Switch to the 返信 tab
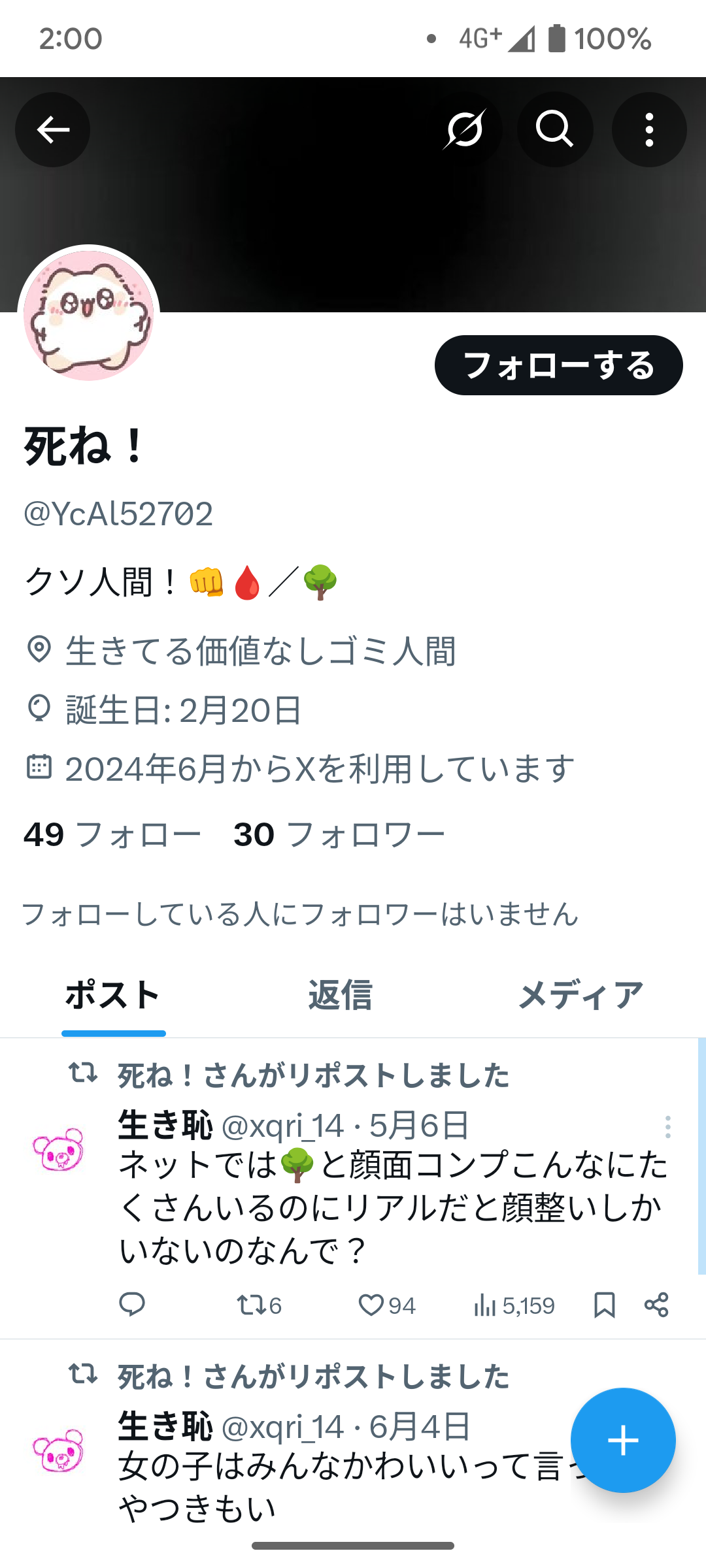Screen dimensions: 706x1568 click(340, 996)
